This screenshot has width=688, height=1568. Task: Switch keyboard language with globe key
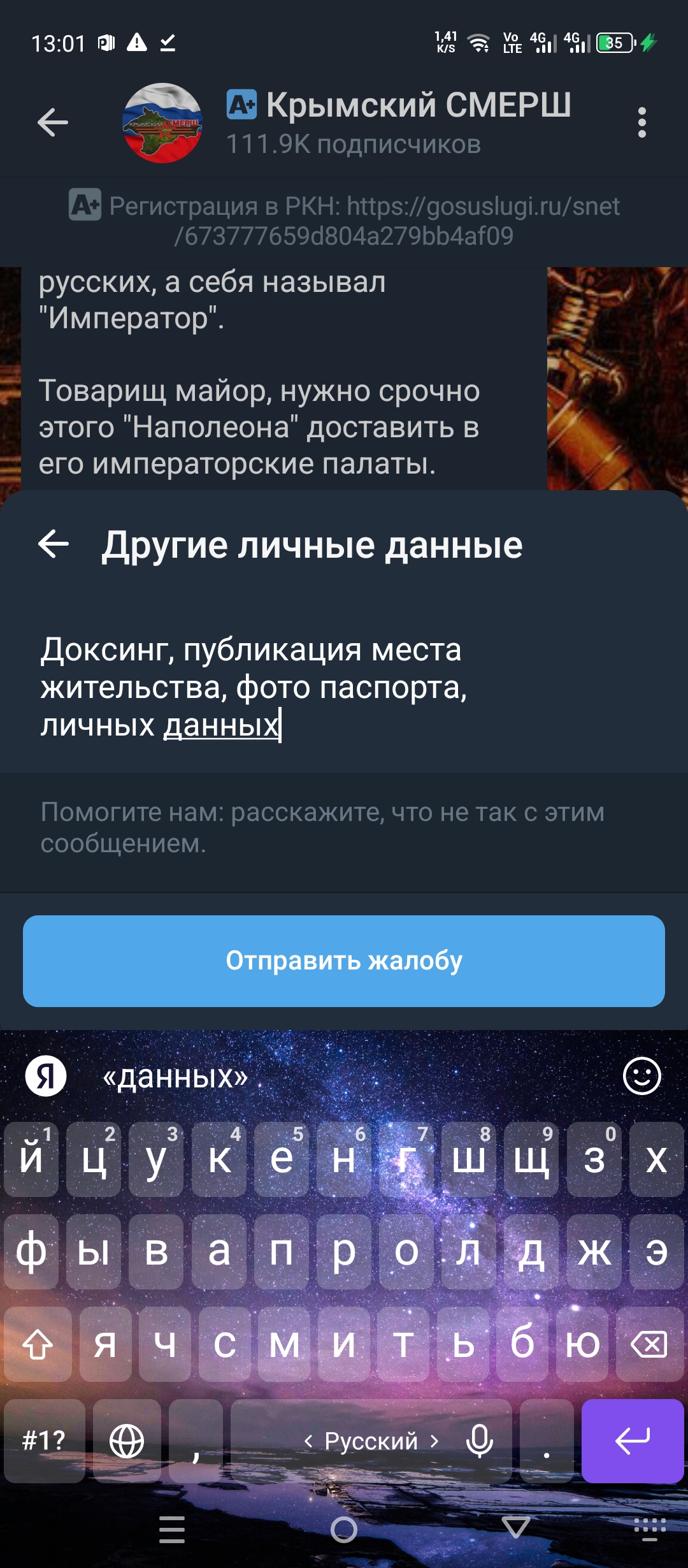127,1441
